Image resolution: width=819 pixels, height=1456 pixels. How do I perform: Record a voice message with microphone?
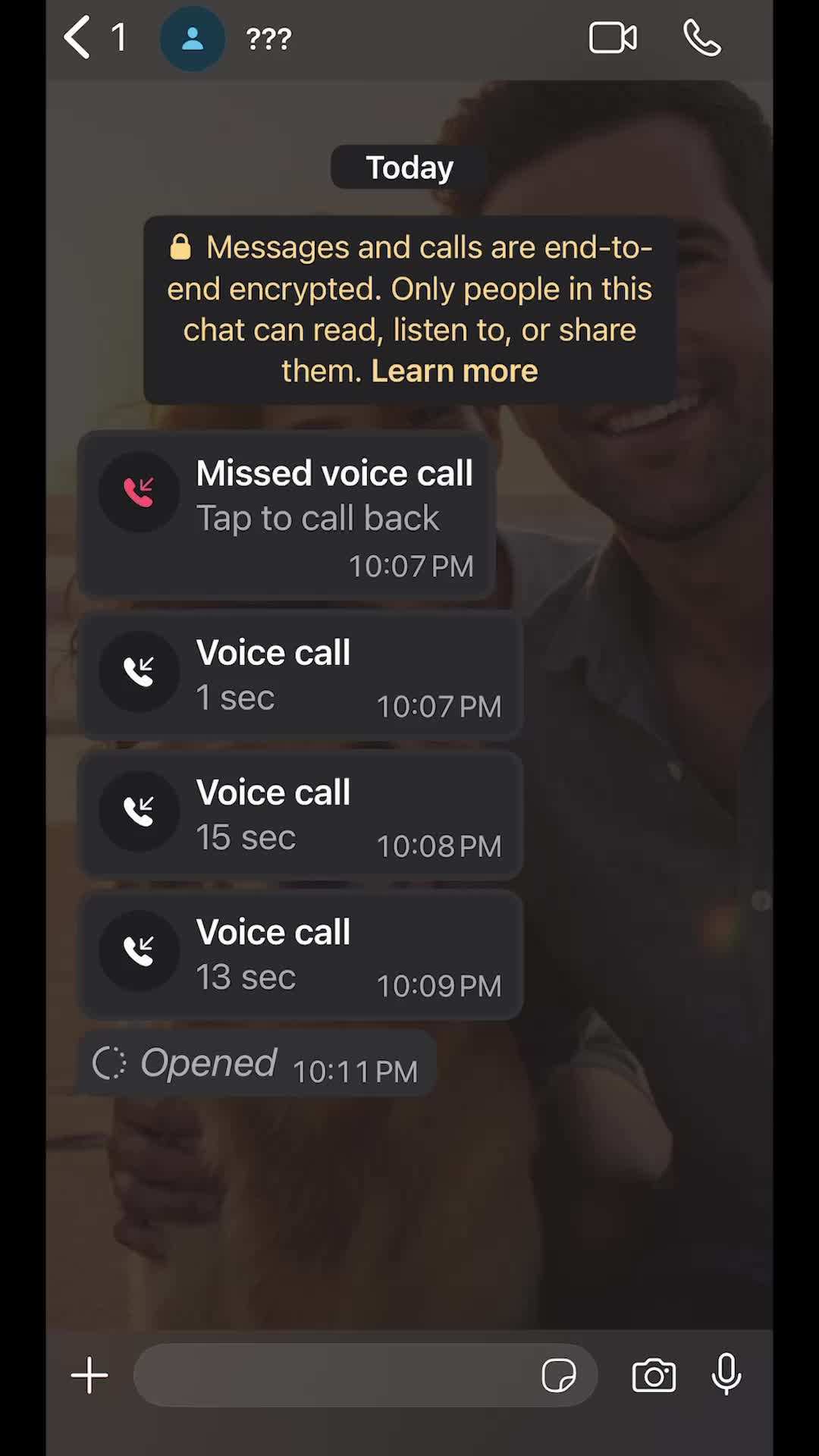(726, 1374)
